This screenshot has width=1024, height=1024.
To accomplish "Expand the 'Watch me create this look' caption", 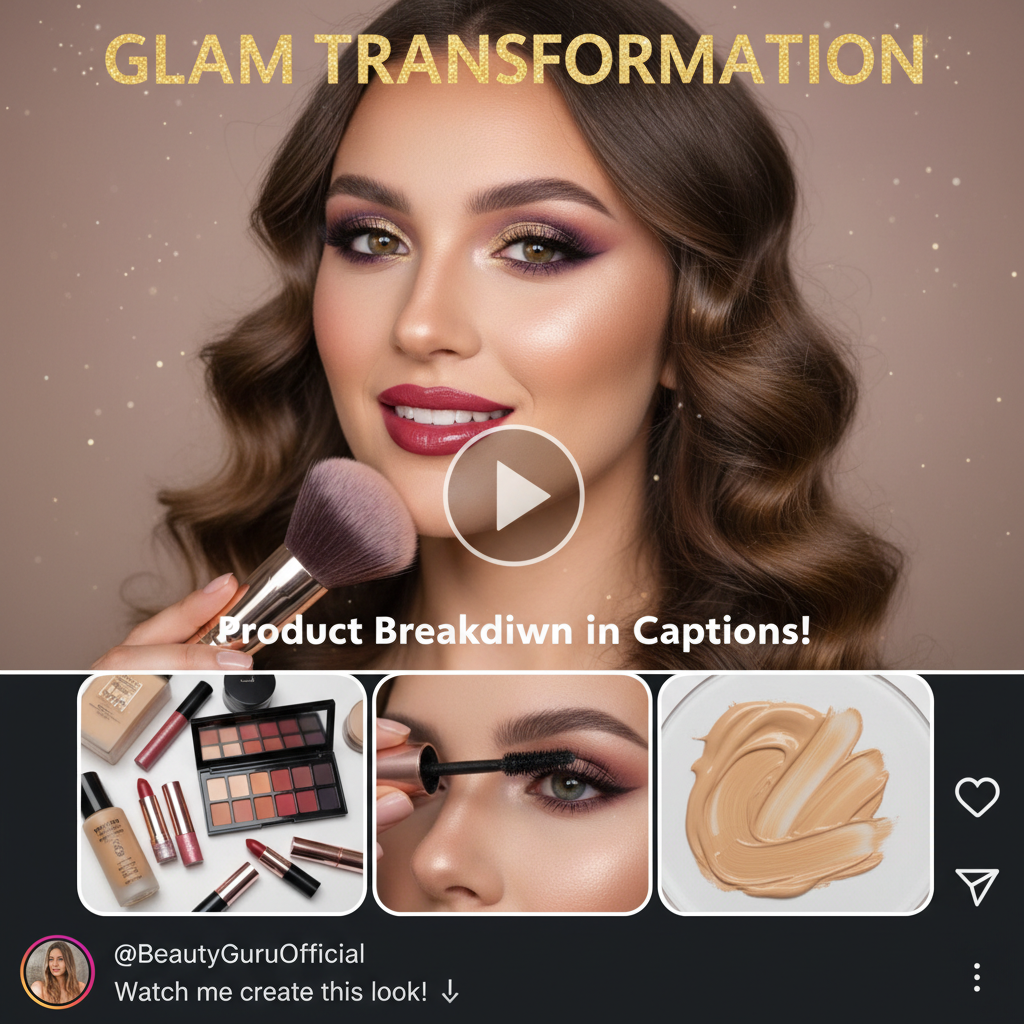I will pyautogui.click(x=286, y=992).
